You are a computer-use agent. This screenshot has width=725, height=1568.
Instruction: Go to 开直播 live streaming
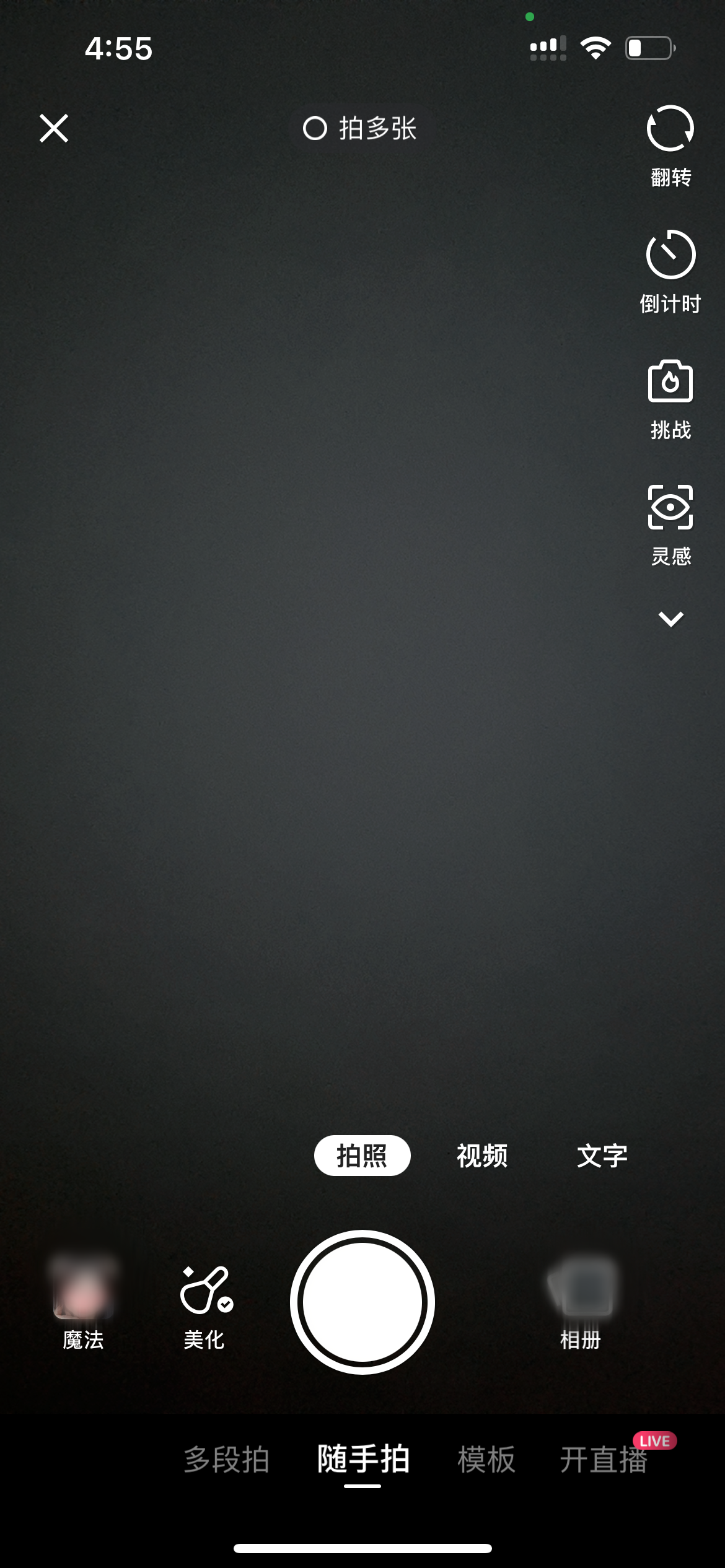pyautogui.click(x=604, y=1459)
